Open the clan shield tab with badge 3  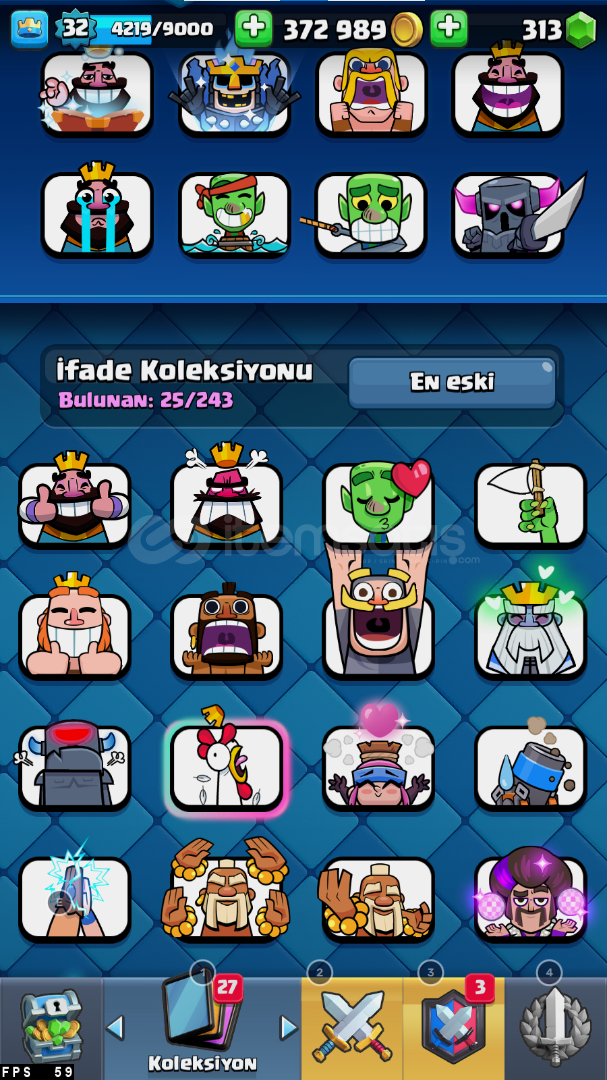455,1024
